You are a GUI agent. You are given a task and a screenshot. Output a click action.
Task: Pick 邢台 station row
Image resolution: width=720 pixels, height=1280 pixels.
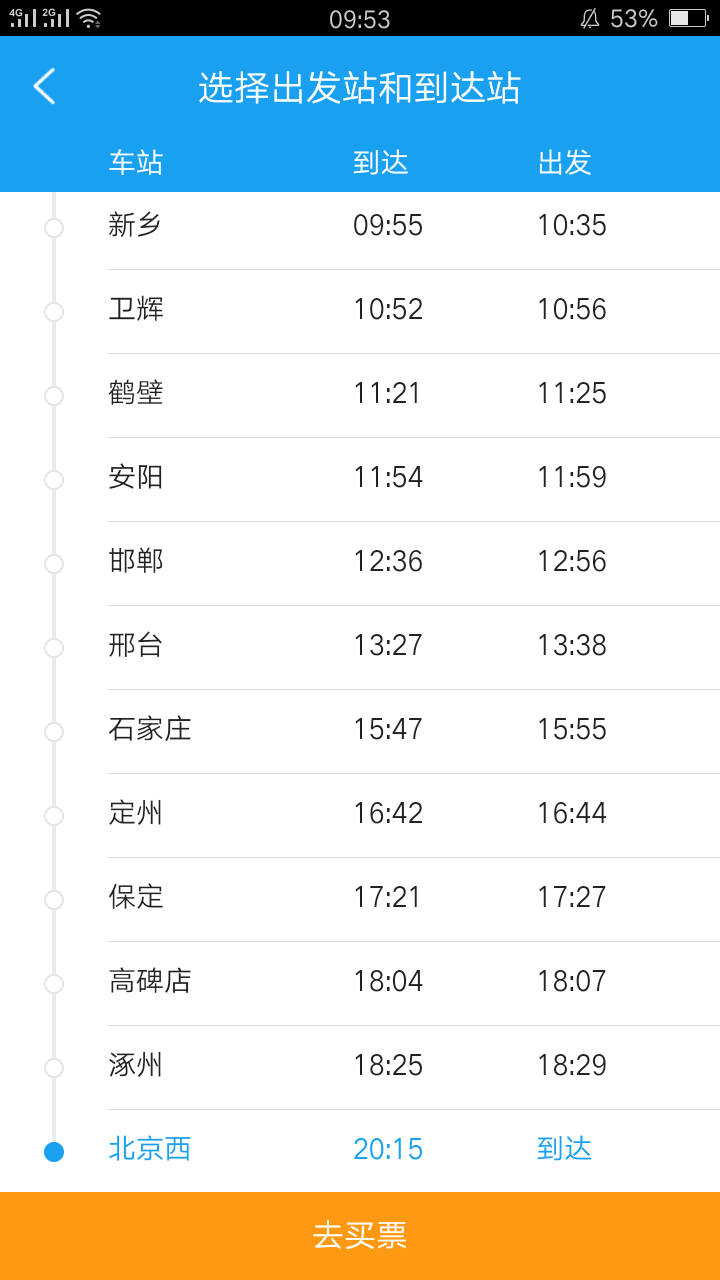click(x=360, y=647)
